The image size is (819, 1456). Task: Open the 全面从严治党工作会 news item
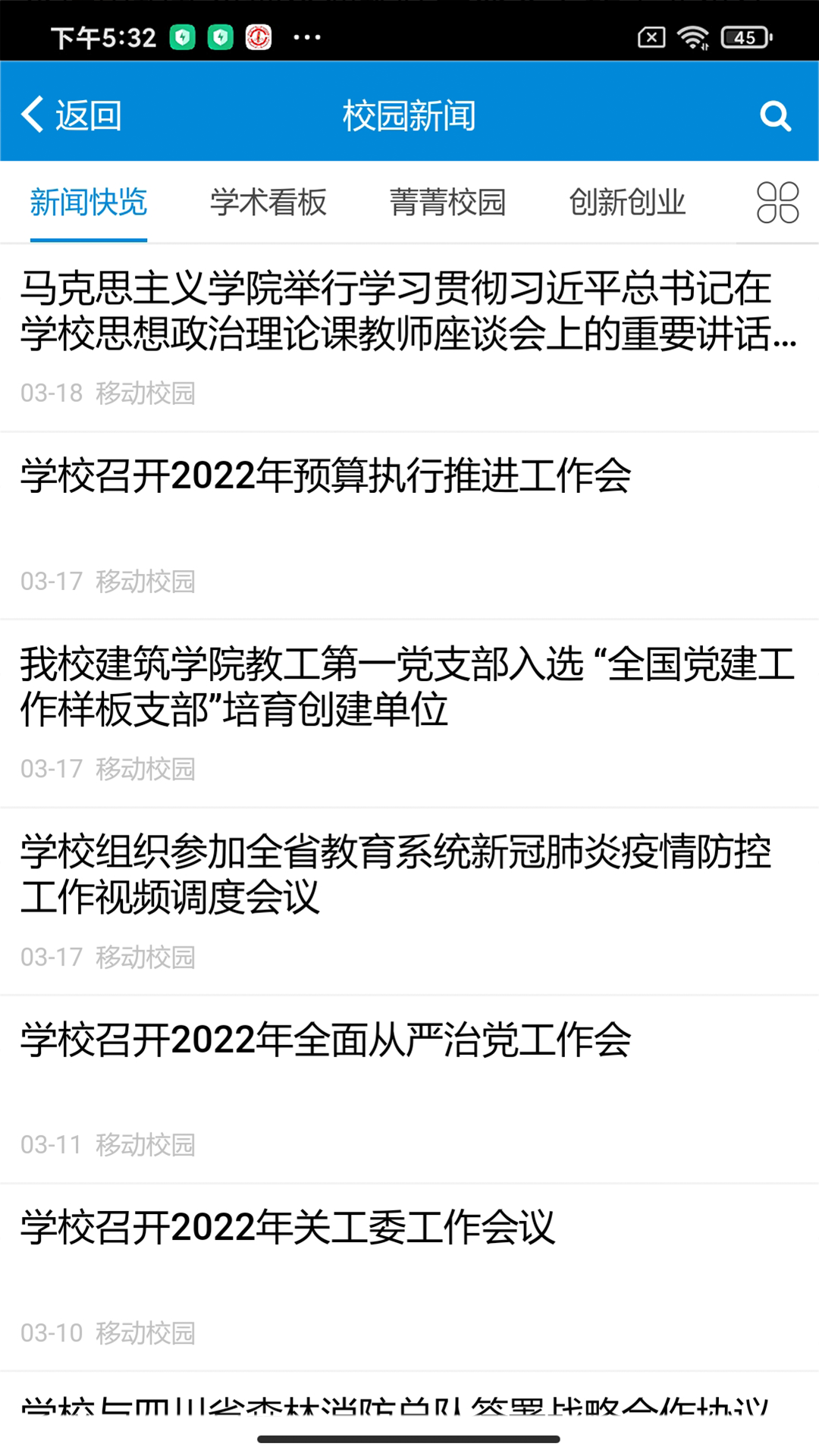click(326, 1040)
